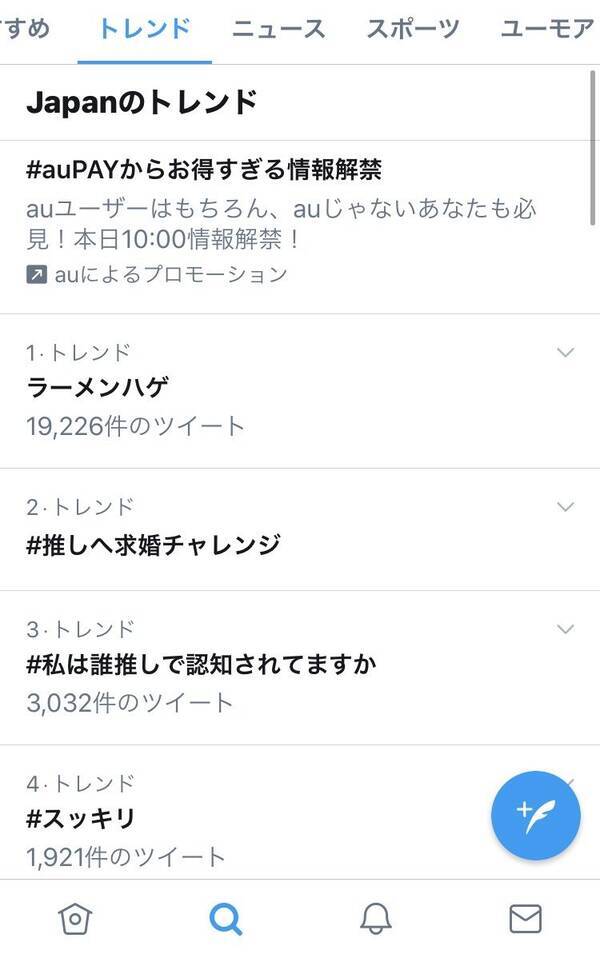Image resolution: width=600 pixels, height=958 pixels.
Task: Switch to the トレンド tab
Action: coord(144,29)
